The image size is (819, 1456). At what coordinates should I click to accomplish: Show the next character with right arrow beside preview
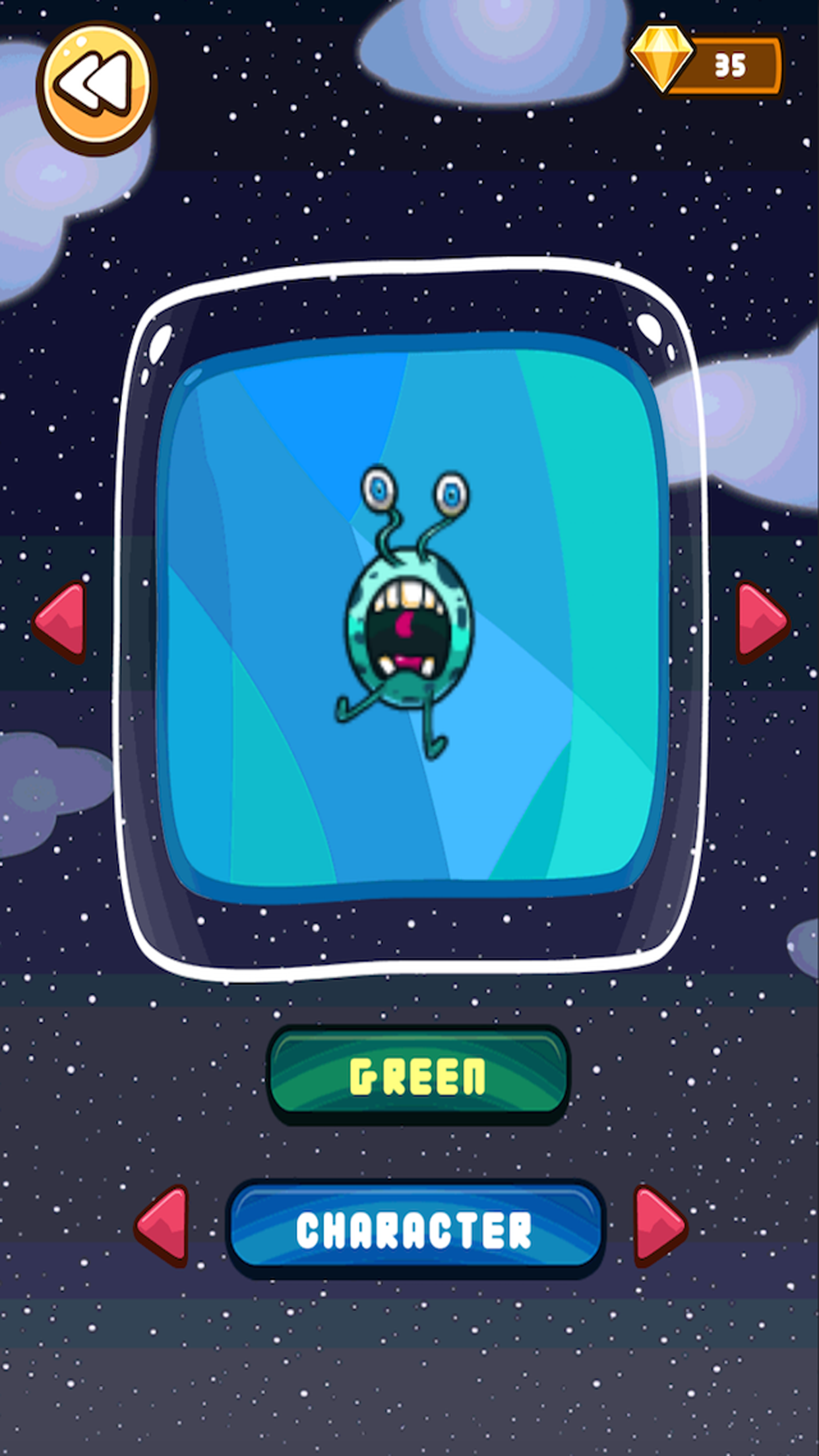[762, 622]
